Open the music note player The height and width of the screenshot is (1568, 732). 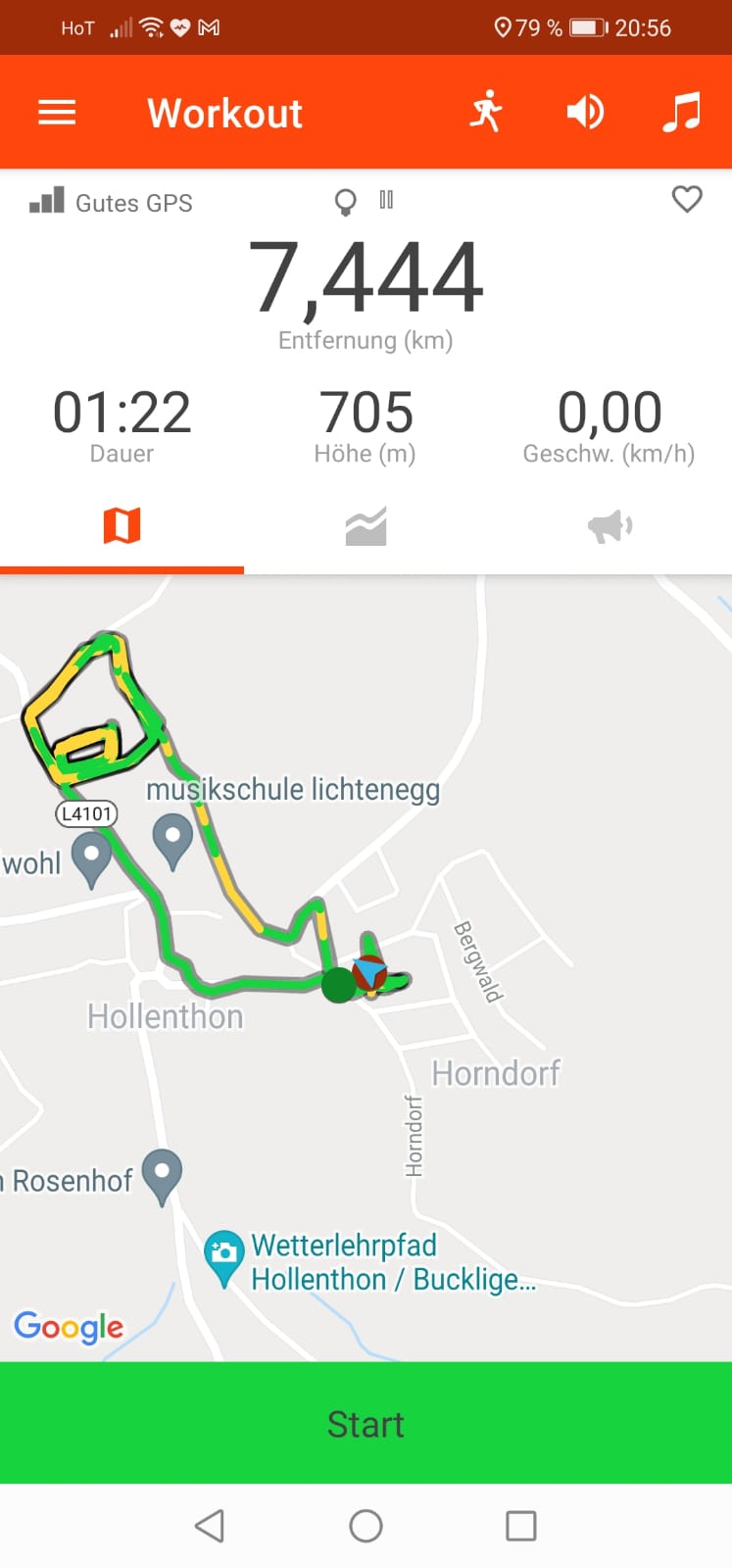point(682,112)
